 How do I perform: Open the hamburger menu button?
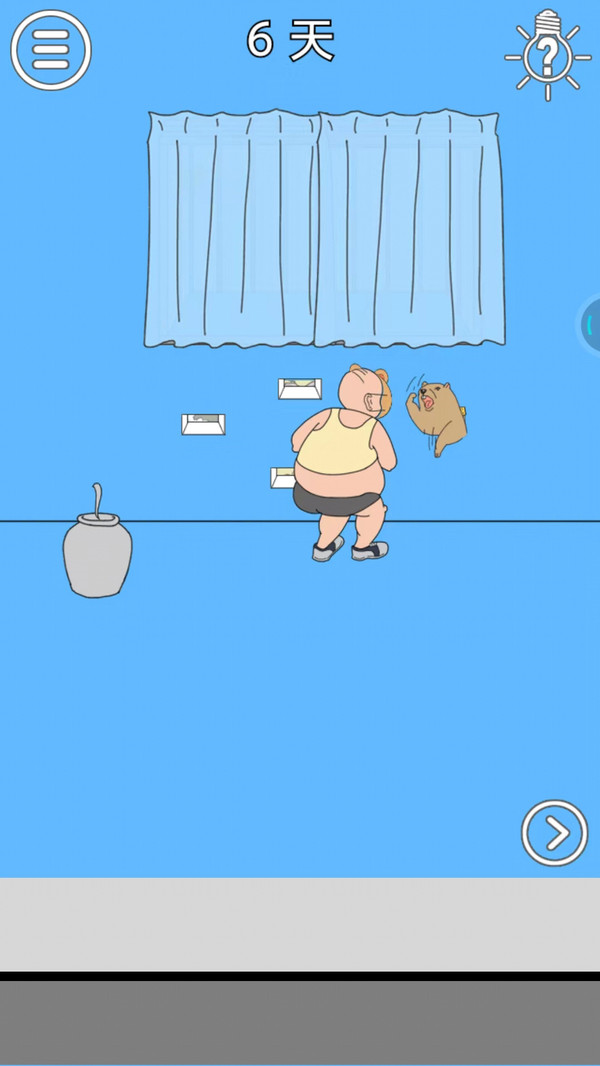pyautogui.click(x=51, y=49)
